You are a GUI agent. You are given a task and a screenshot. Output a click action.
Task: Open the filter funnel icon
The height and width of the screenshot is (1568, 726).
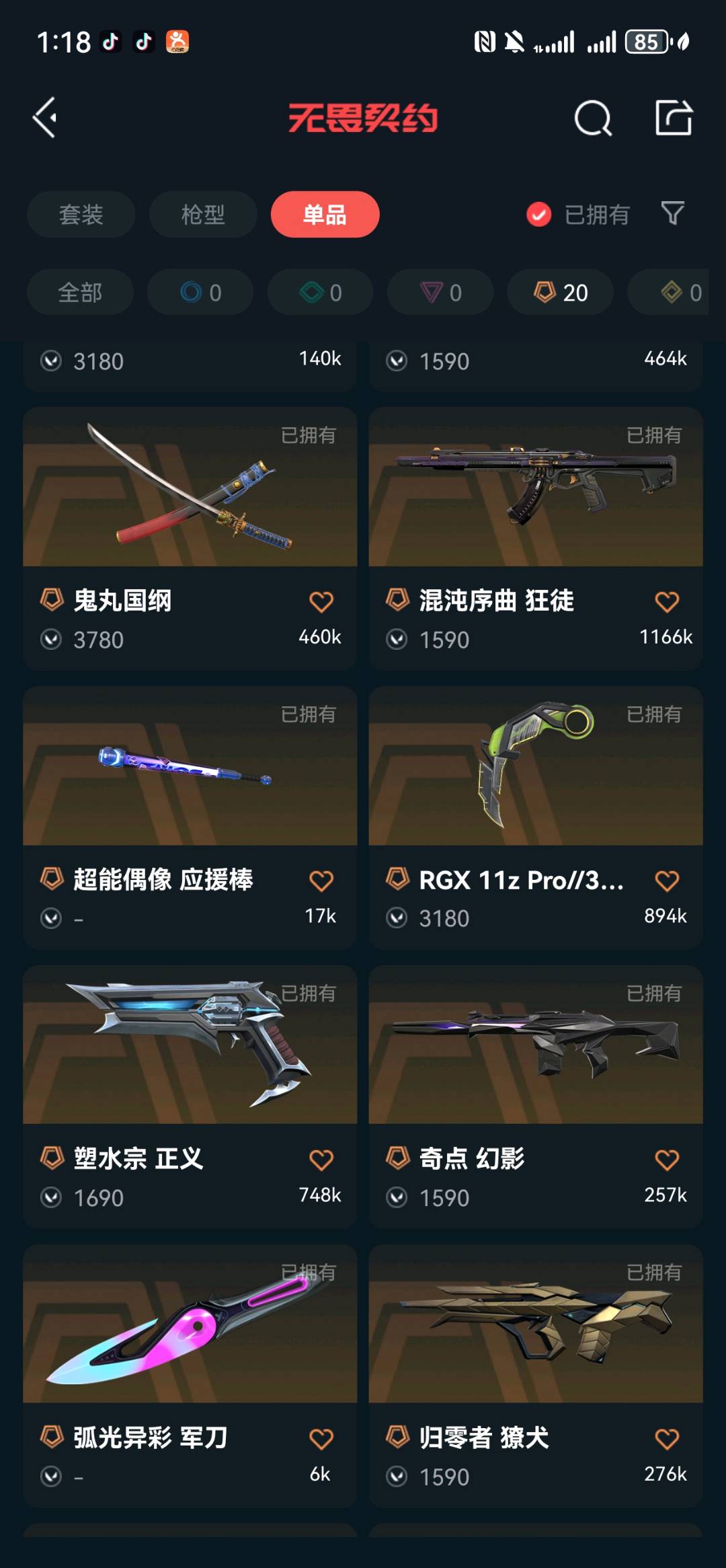(x=673, y=214)
